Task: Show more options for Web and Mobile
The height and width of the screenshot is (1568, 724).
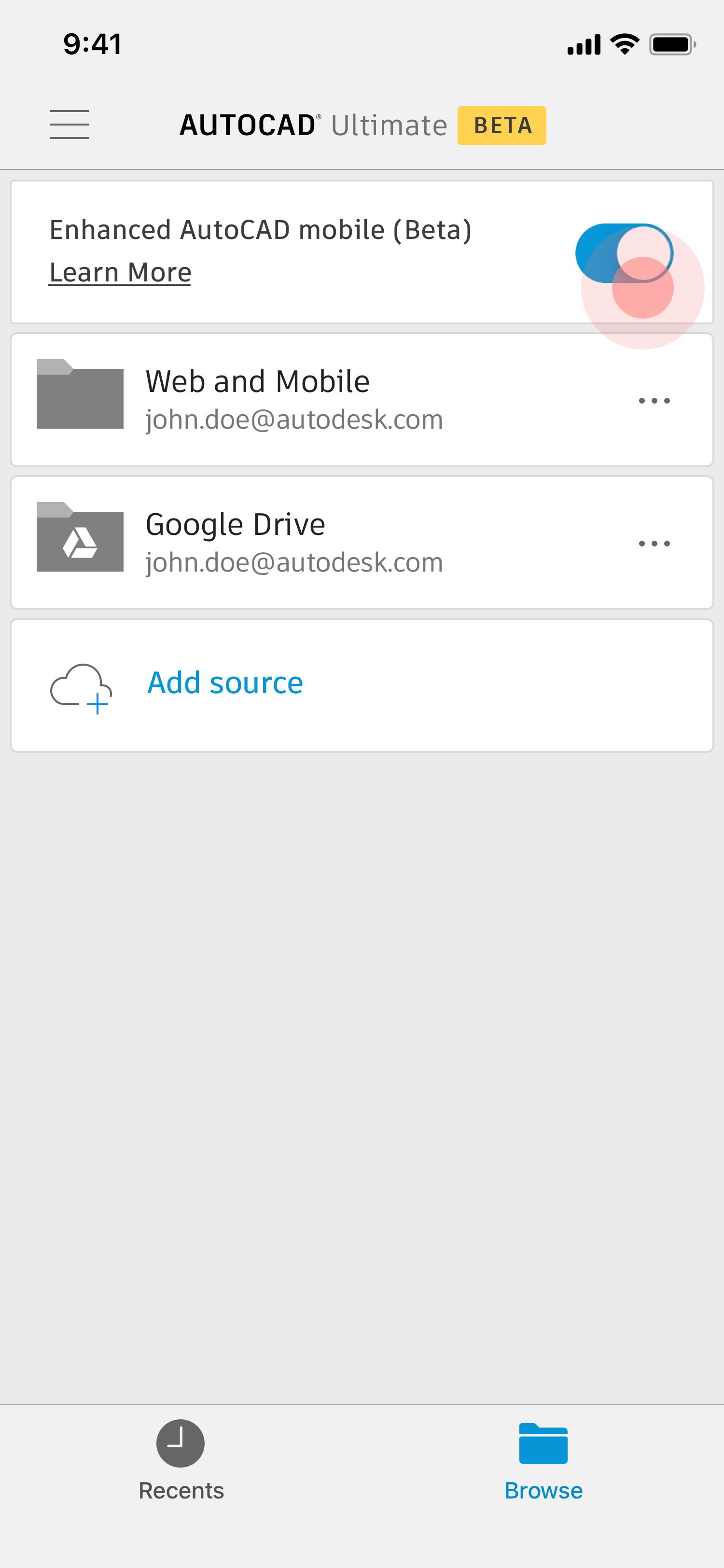Action: 654,401
